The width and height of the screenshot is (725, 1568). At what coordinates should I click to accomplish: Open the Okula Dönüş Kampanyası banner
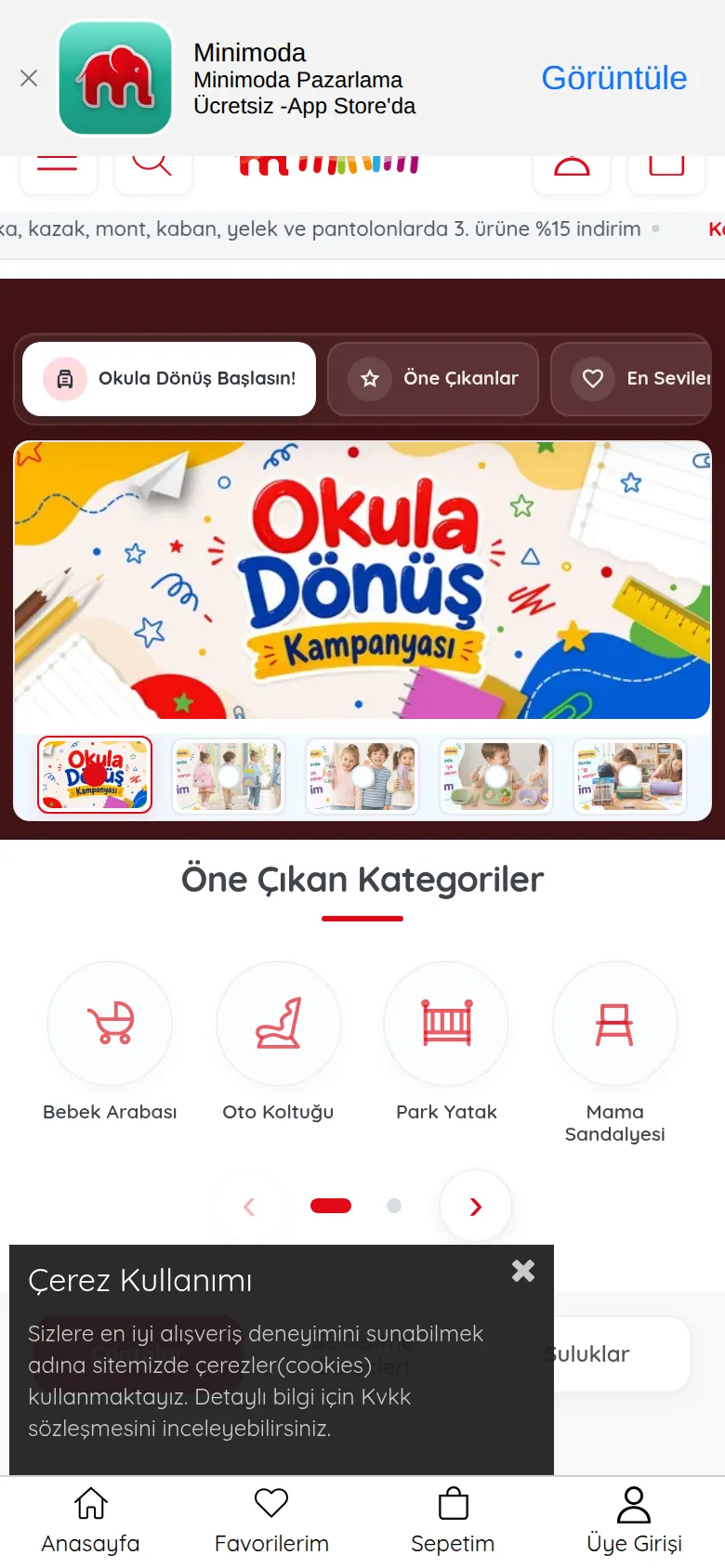coord(362,581)
